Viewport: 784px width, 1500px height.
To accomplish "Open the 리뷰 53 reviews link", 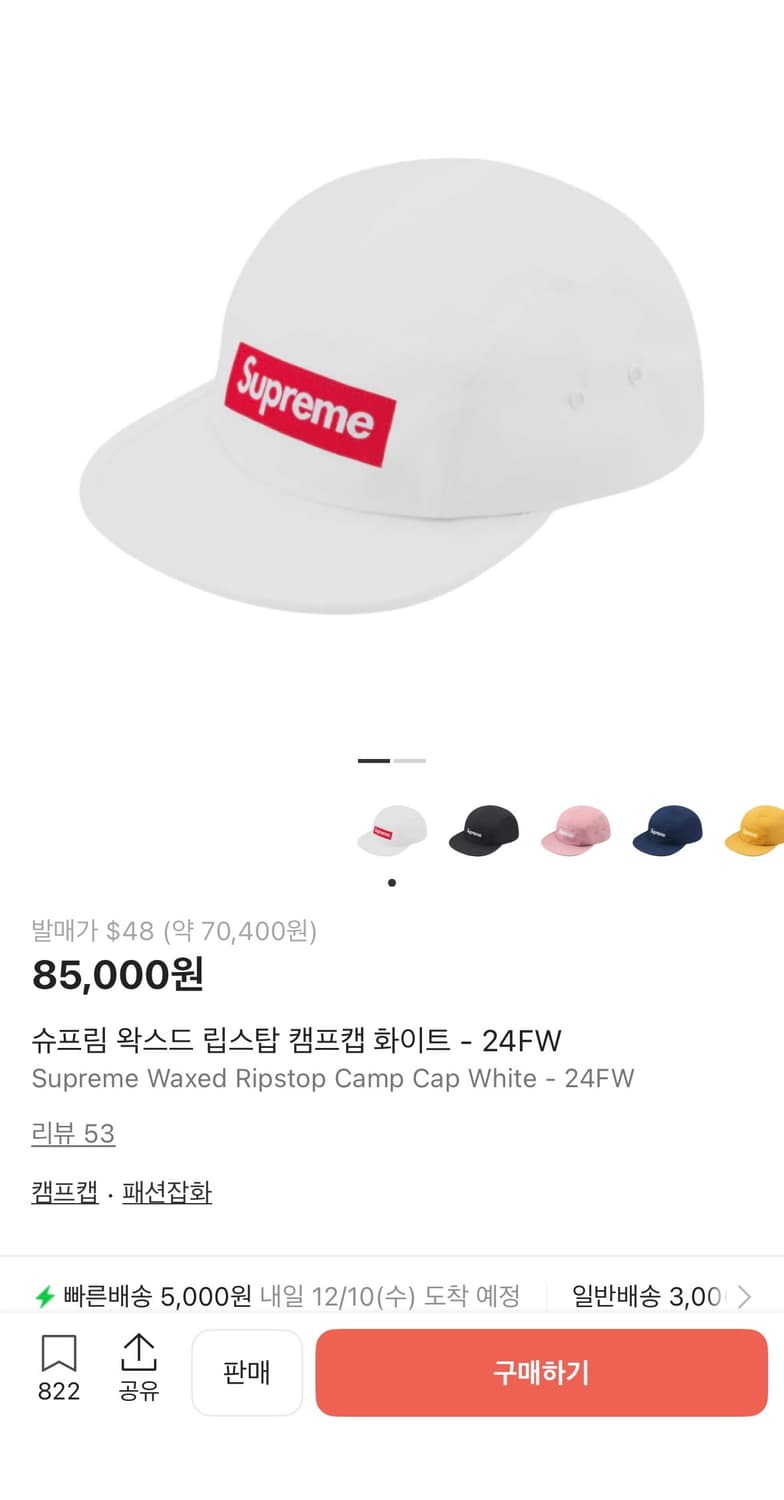I will pyautogui.click(x=72, y=1133).
